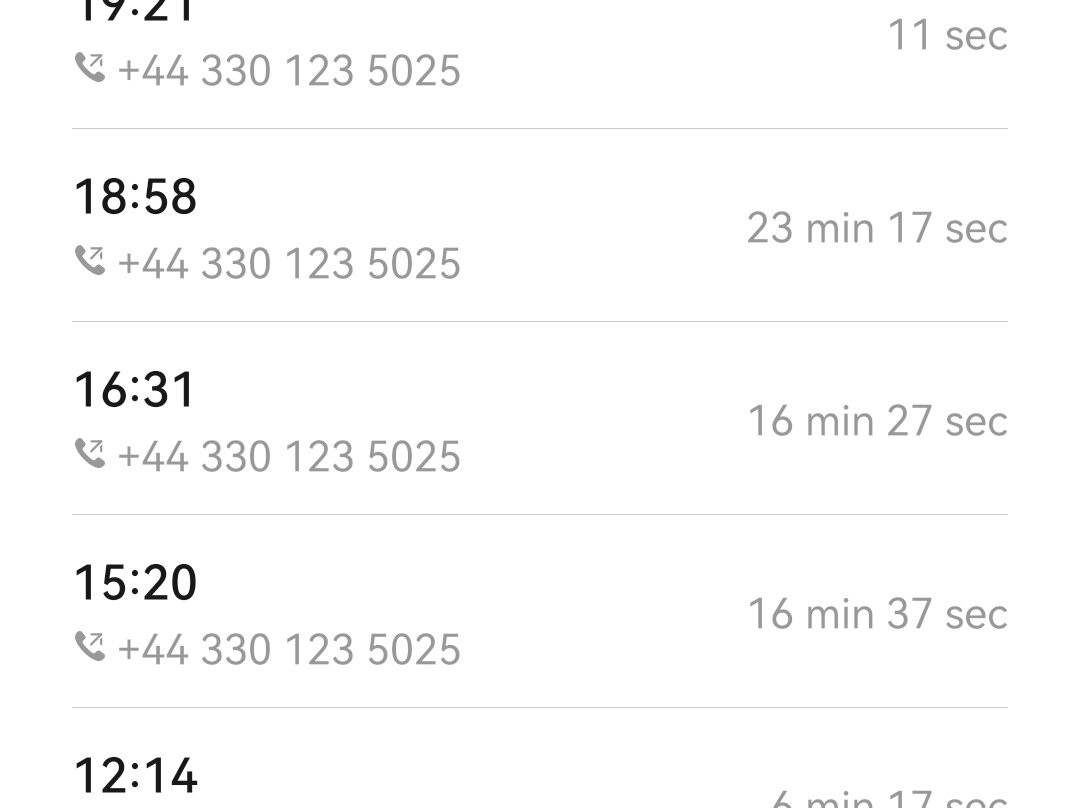
Task: Open the 18:58 call entry
Action: [x=540, y=226]
